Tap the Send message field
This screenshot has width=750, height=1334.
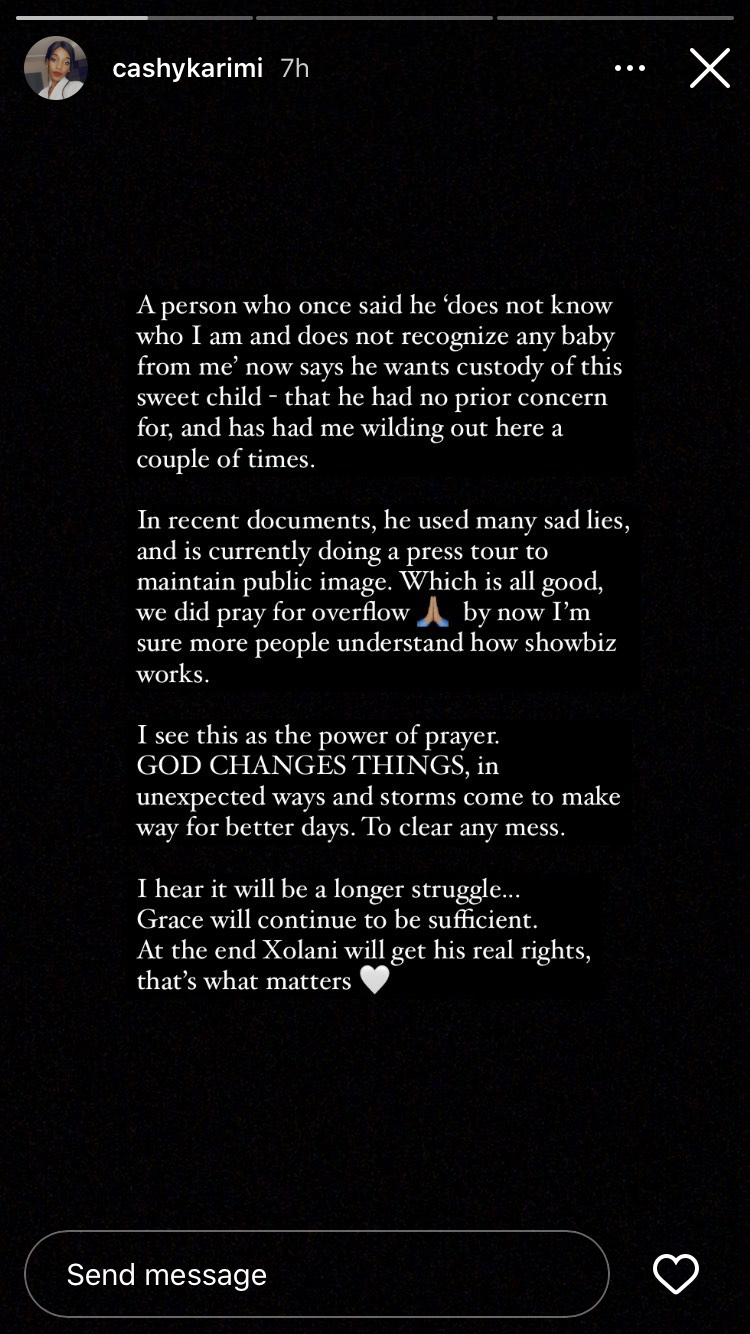point(317,1274)
